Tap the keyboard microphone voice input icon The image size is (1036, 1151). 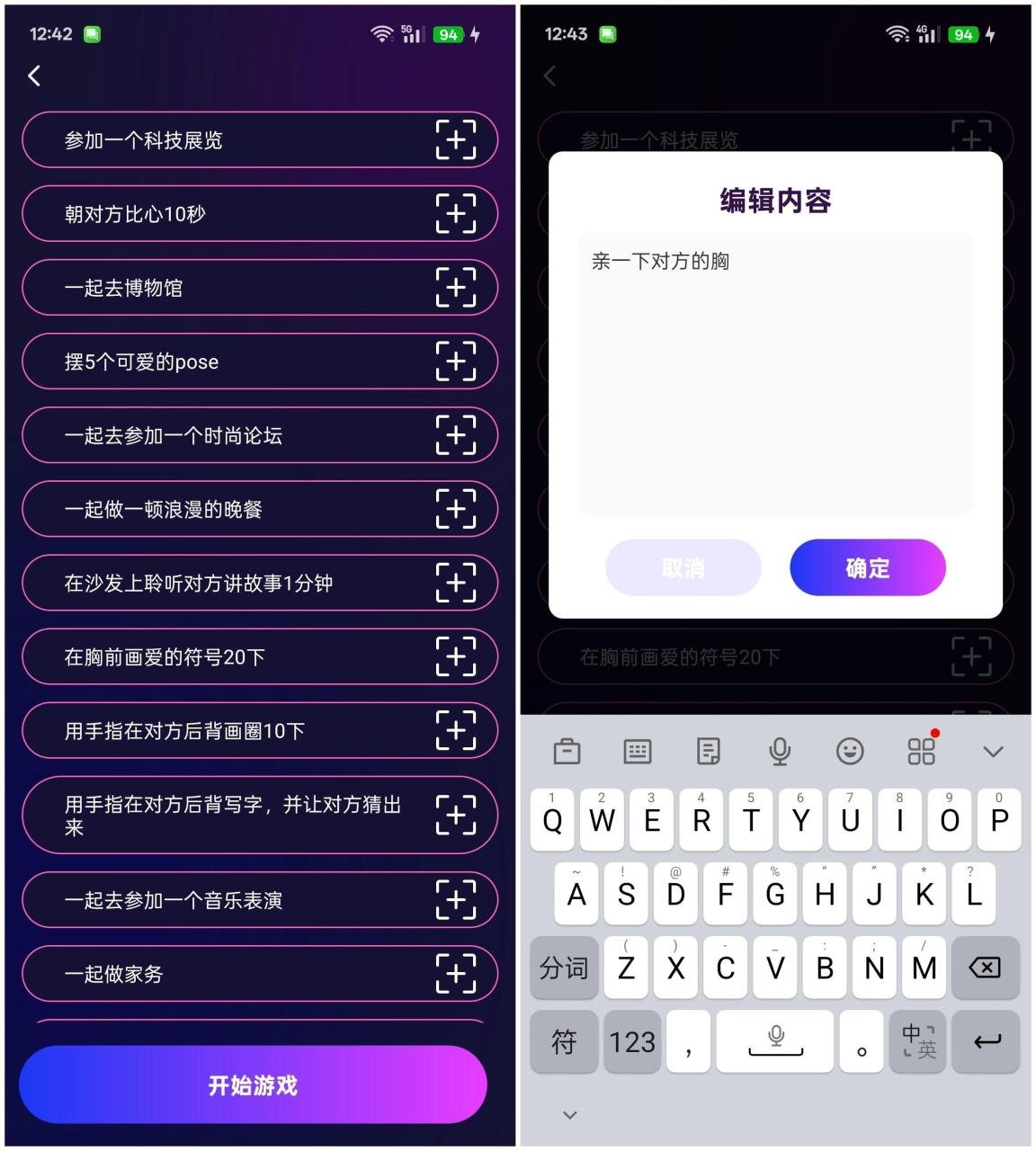(780, 751)
